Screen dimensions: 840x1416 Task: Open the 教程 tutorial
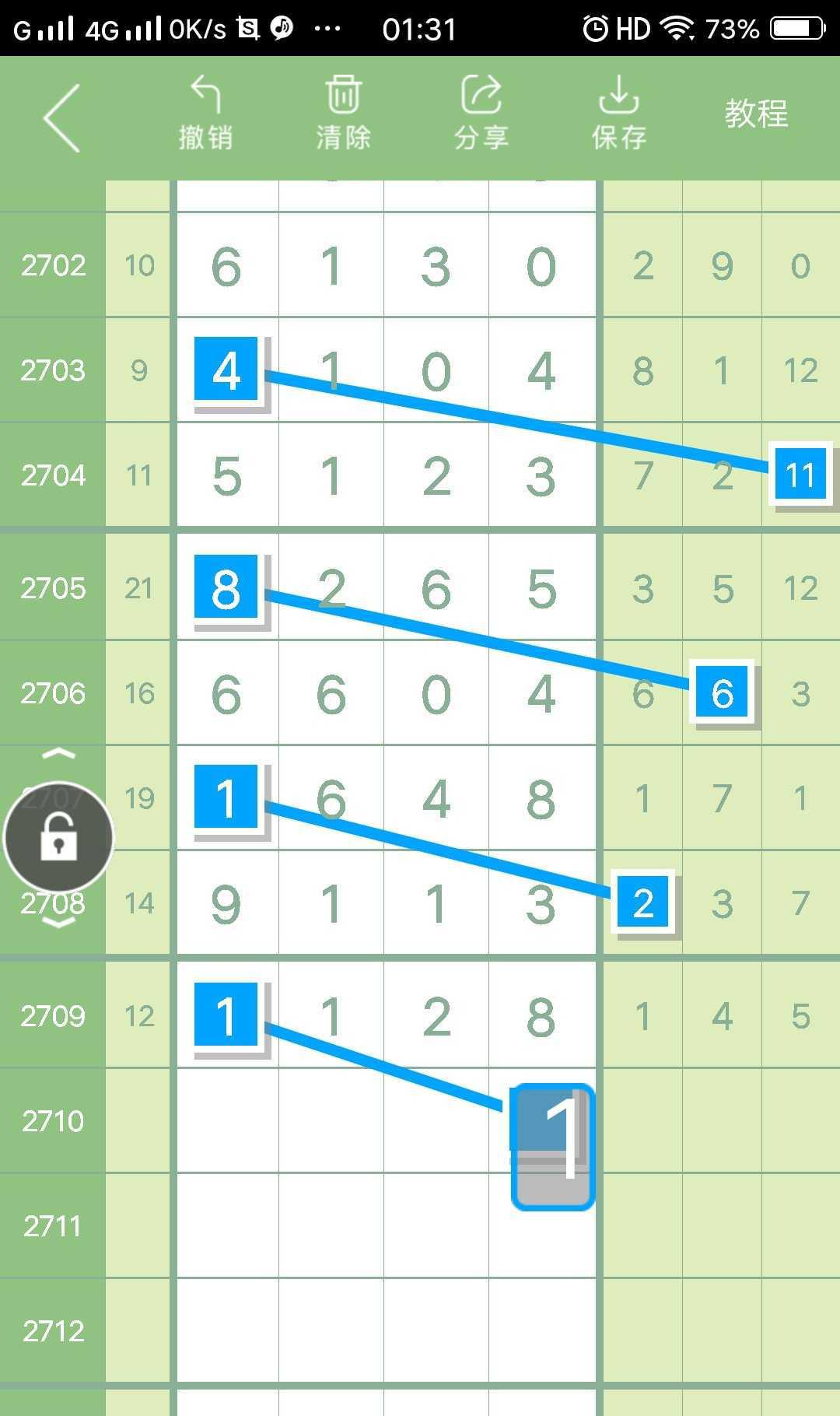[x=756, y=114]
